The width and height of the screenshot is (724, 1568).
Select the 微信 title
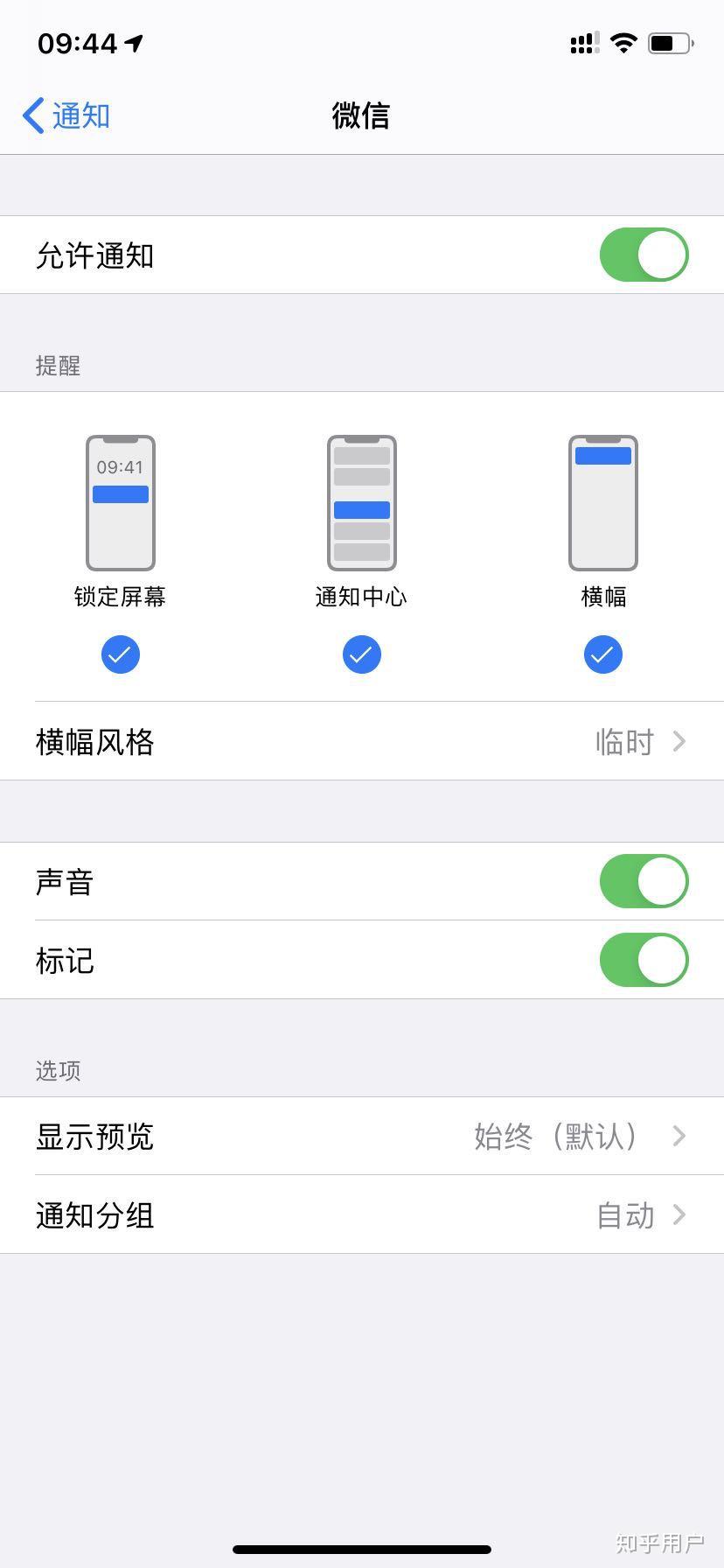tap(361, 115)
